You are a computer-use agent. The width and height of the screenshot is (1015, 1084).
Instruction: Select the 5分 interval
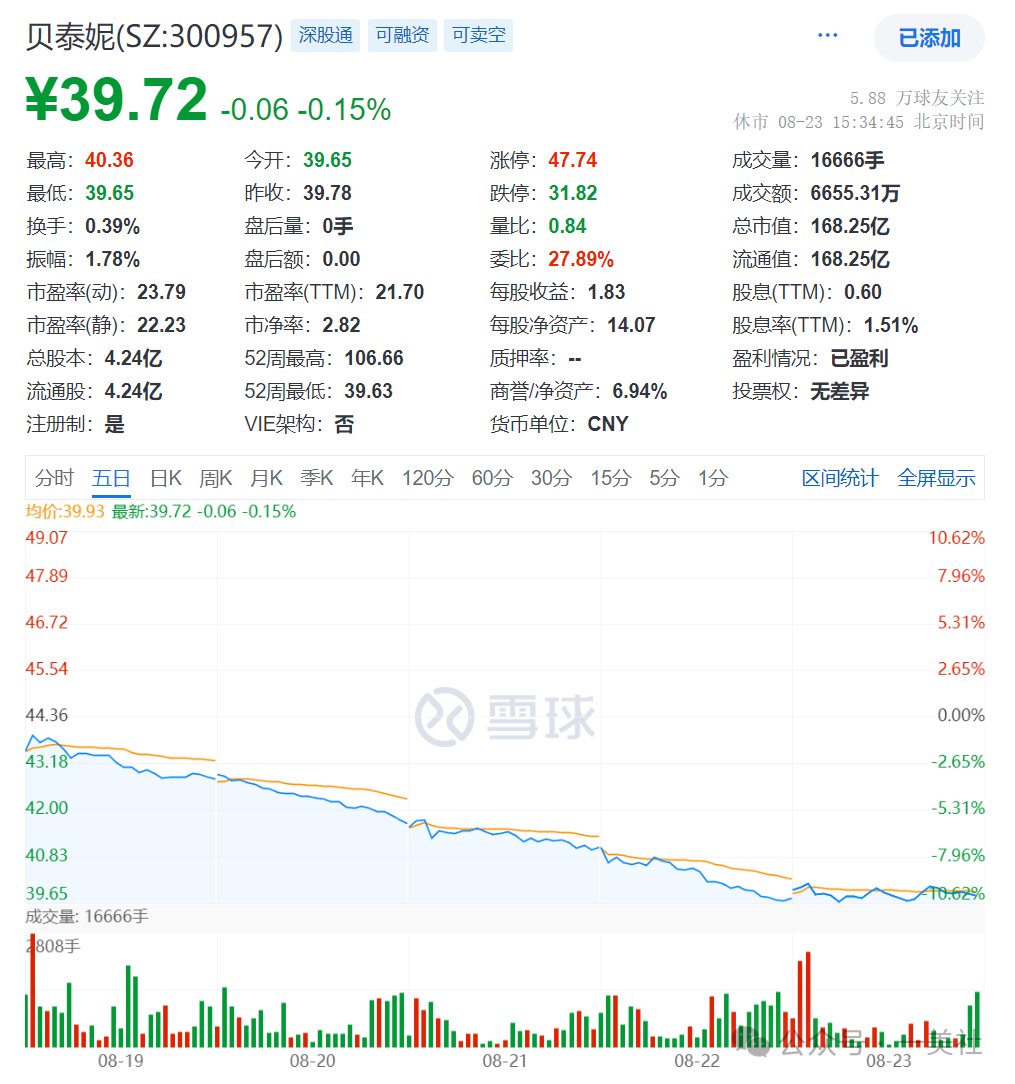point(663,478)
